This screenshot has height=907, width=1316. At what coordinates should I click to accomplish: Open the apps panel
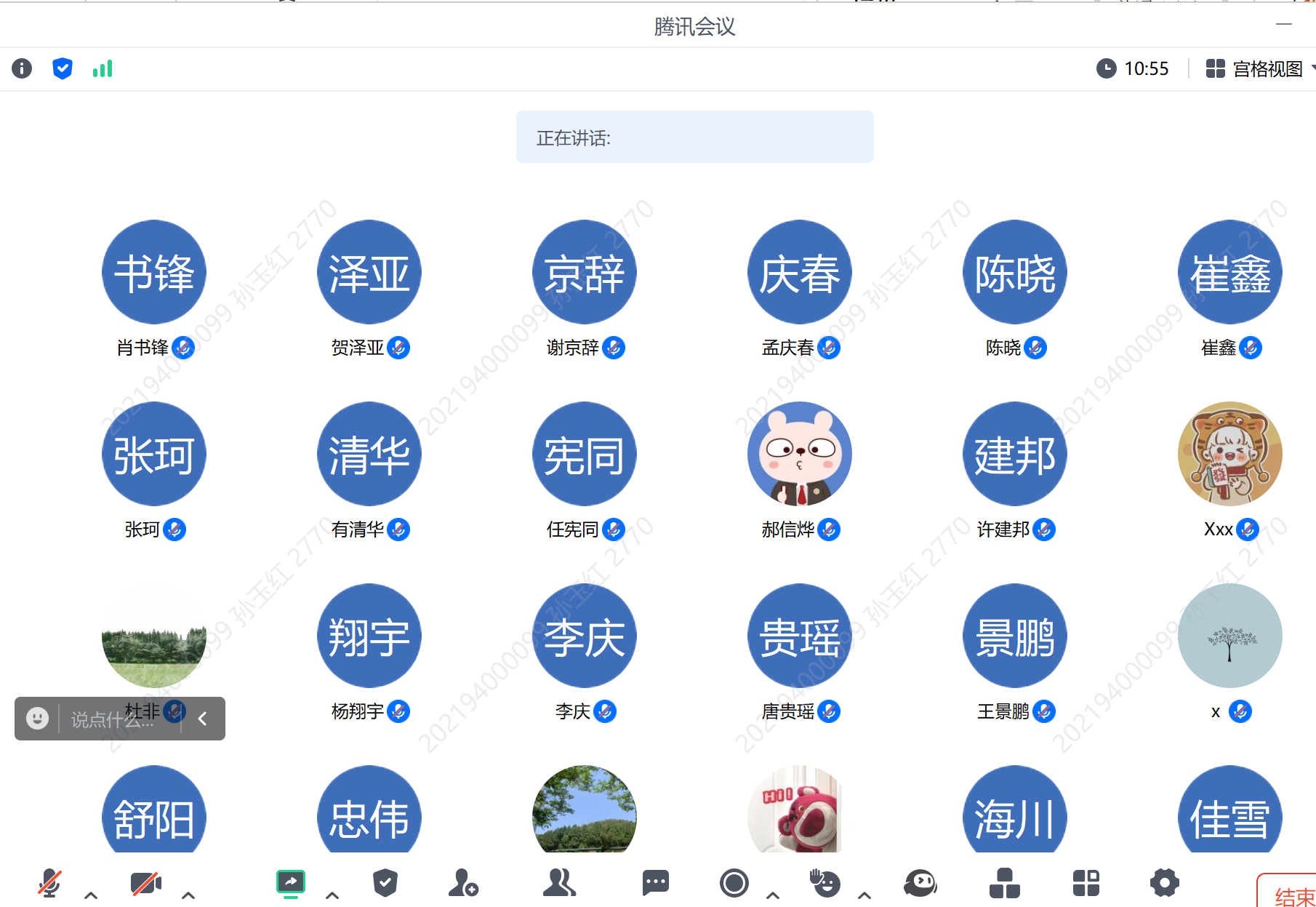coord(1004,883)
